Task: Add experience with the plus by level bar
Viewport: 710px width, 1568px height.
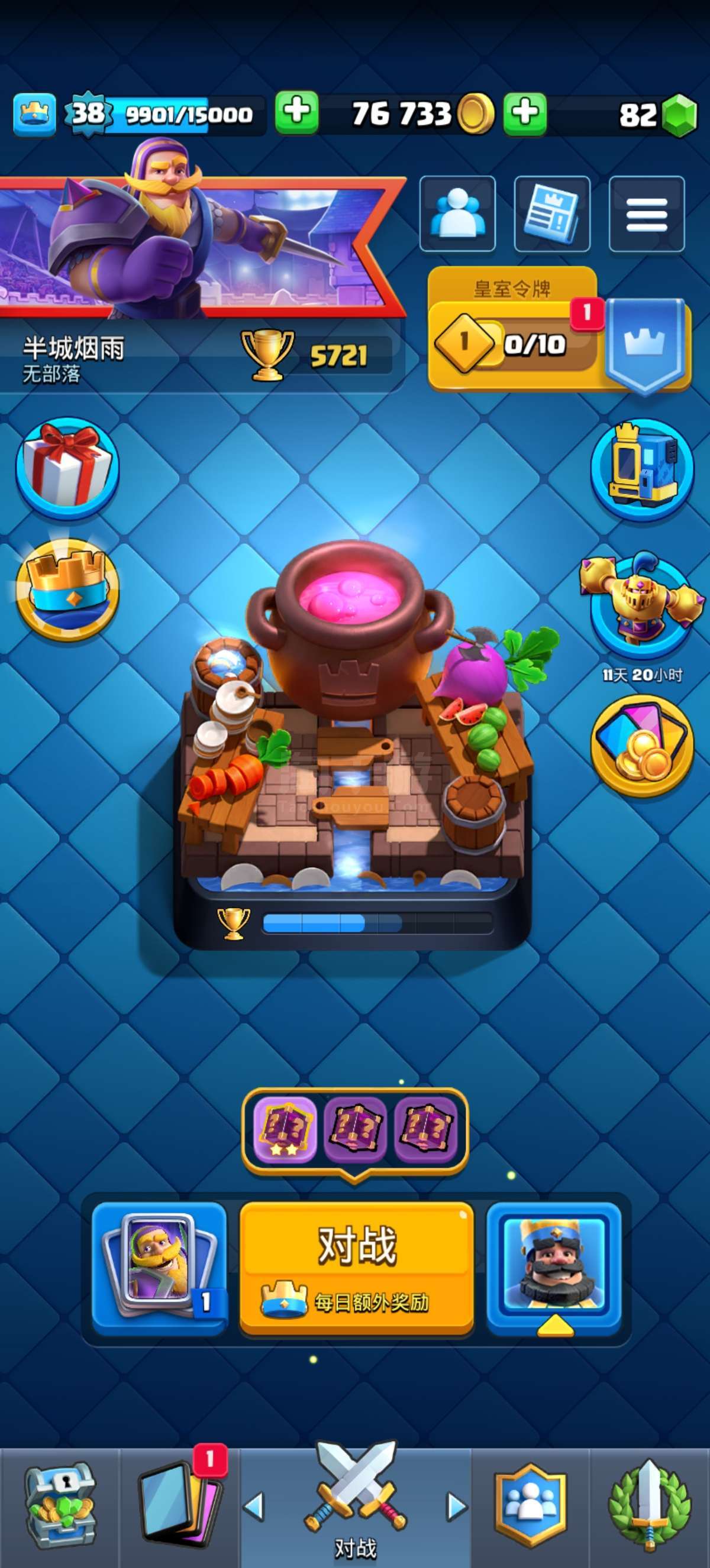Action: click(x=296, y=113)
